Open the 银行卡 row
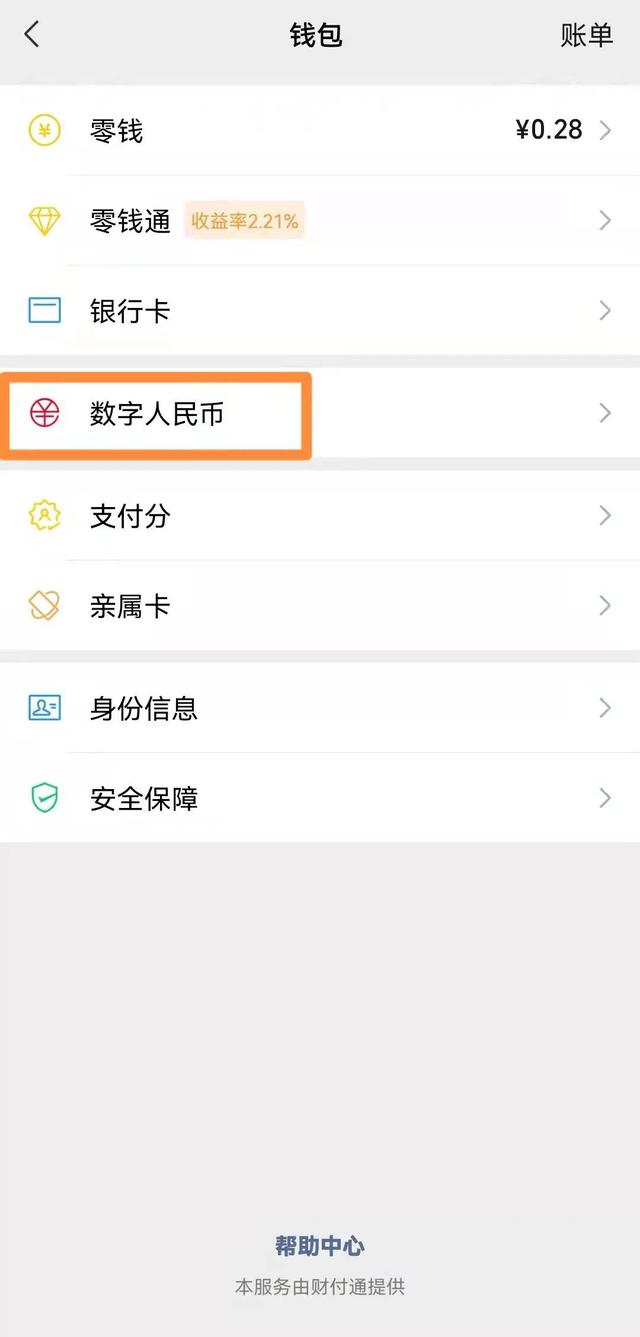 click(320, 311)
